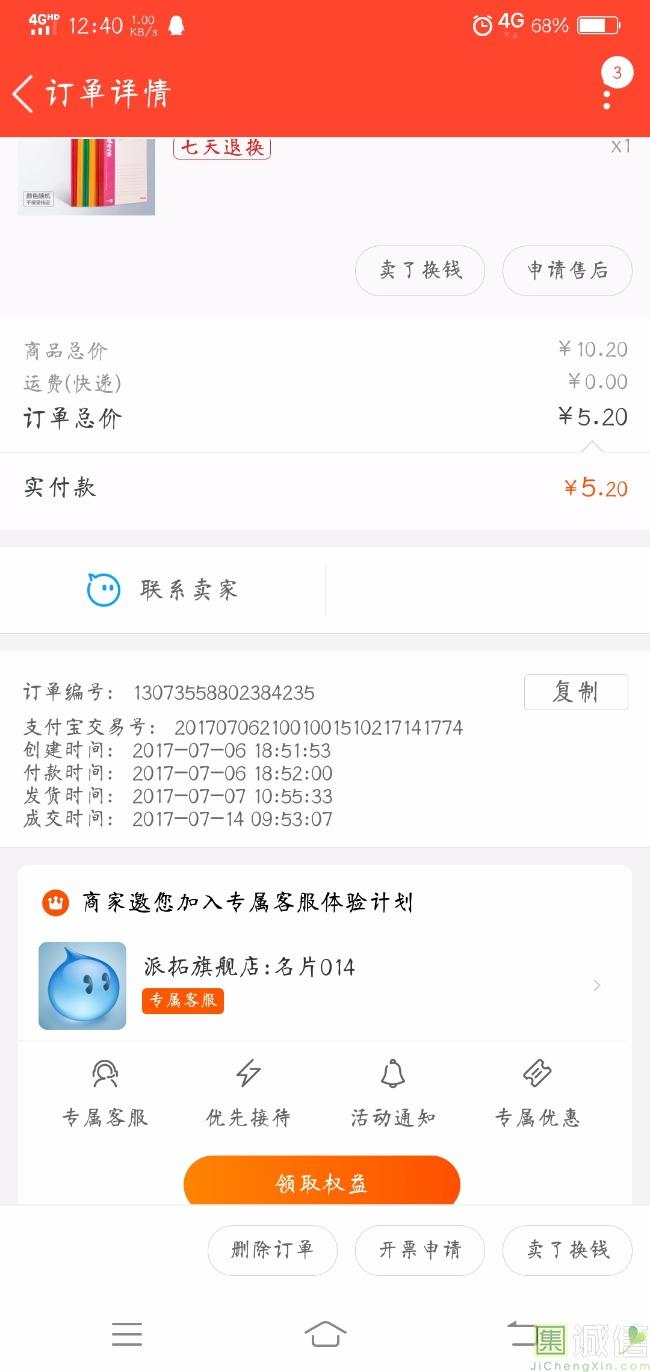Open the three-dot overflow menu
Screen dimensions: 650x1372
pyautogui.click(x=607, y=94)
